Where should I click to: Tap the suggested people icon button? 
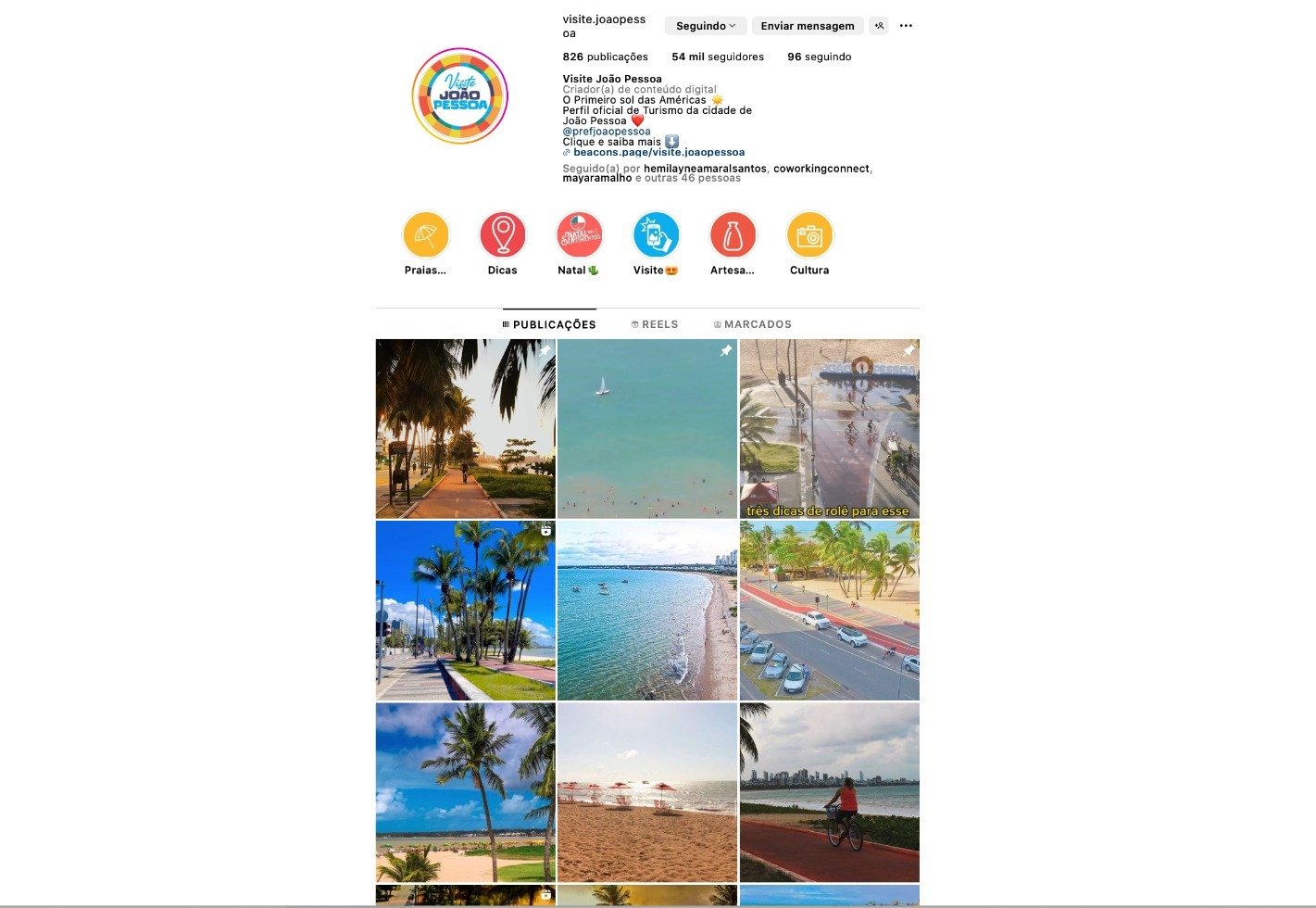pos(879,26)
